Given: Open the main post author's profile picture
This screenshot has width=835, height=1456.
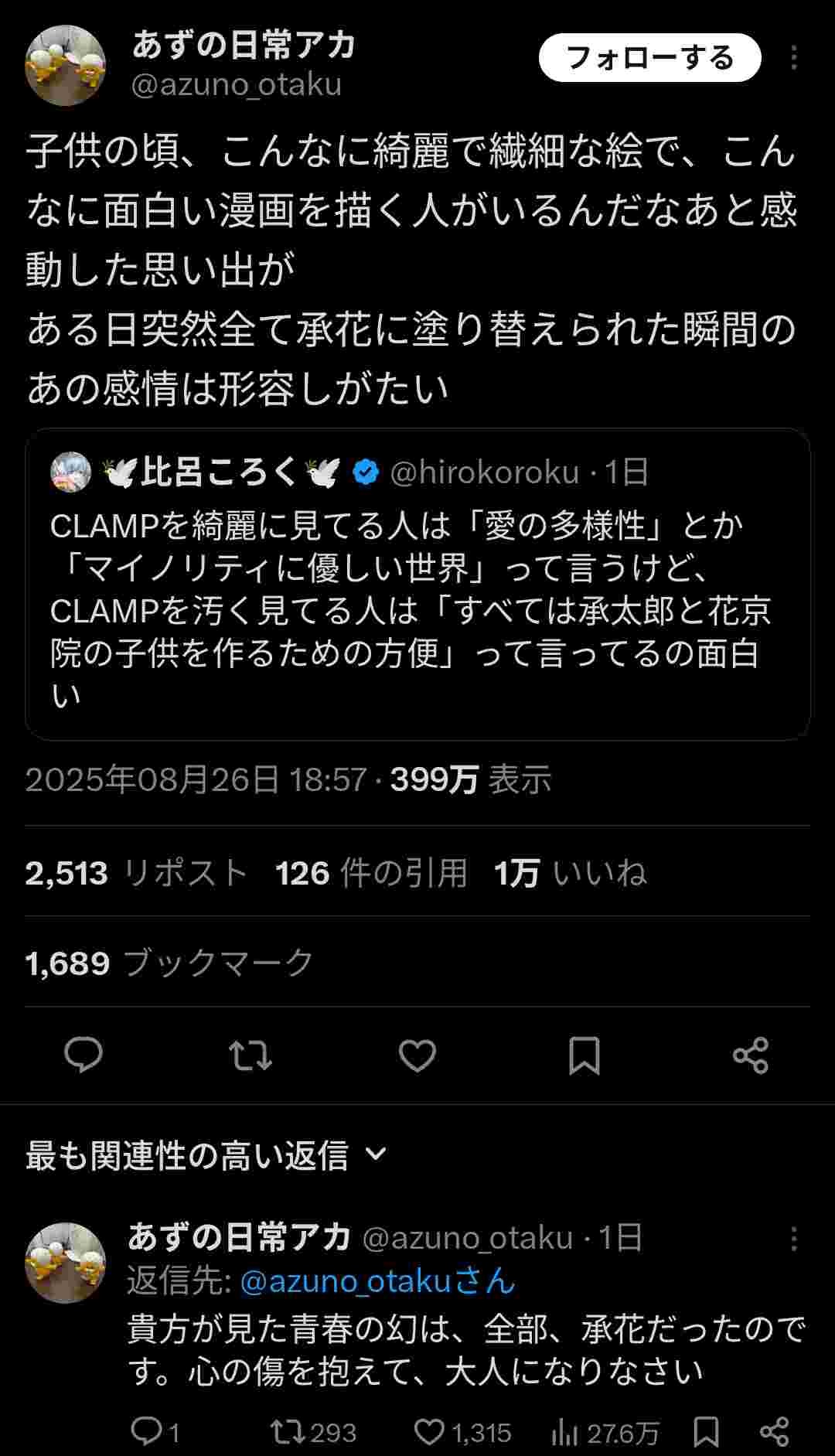Looking at the screenshot, I should coord(65,65).
